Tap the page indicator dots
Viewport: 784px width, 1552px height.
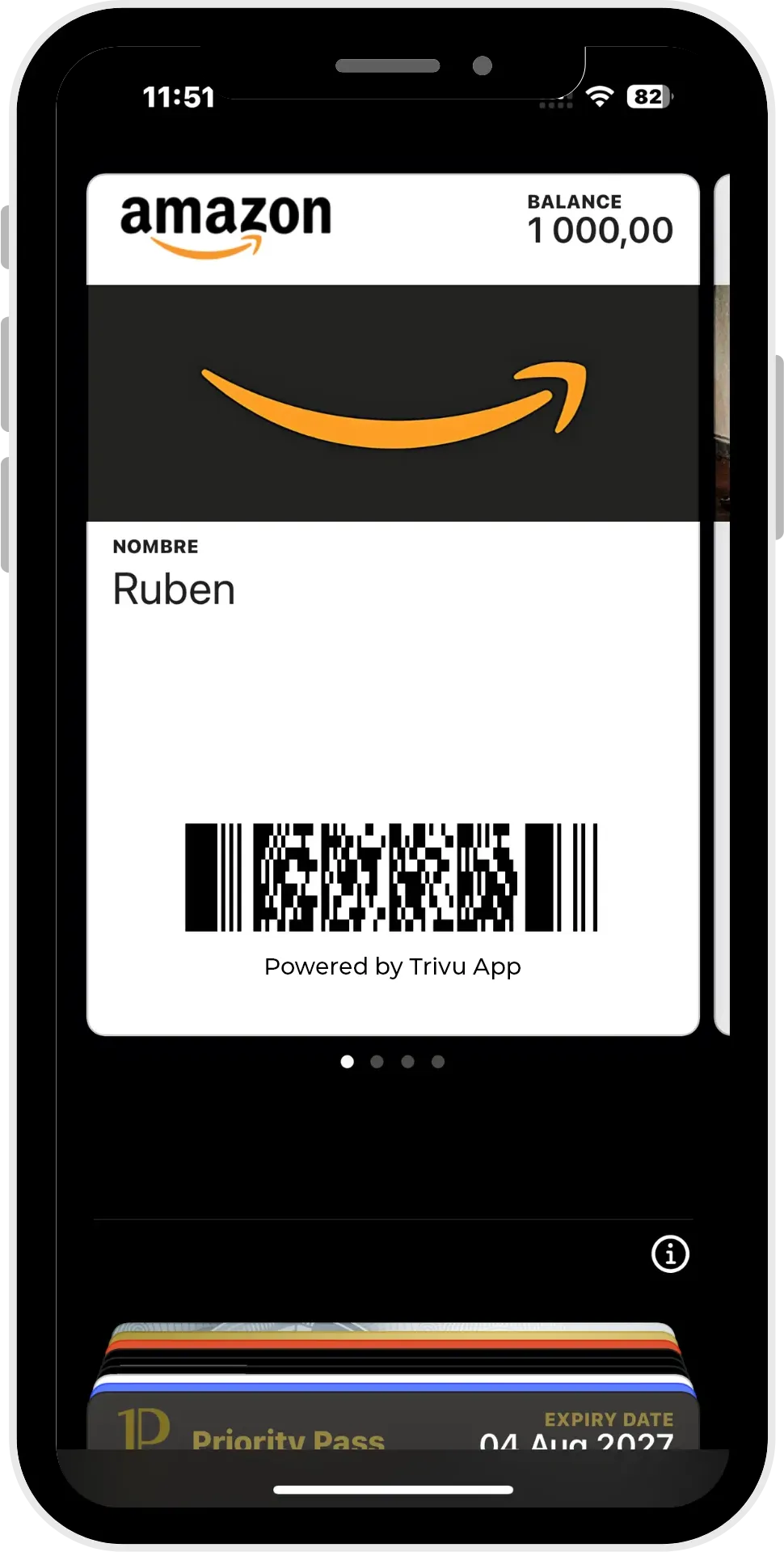(x=393, y=1061)
